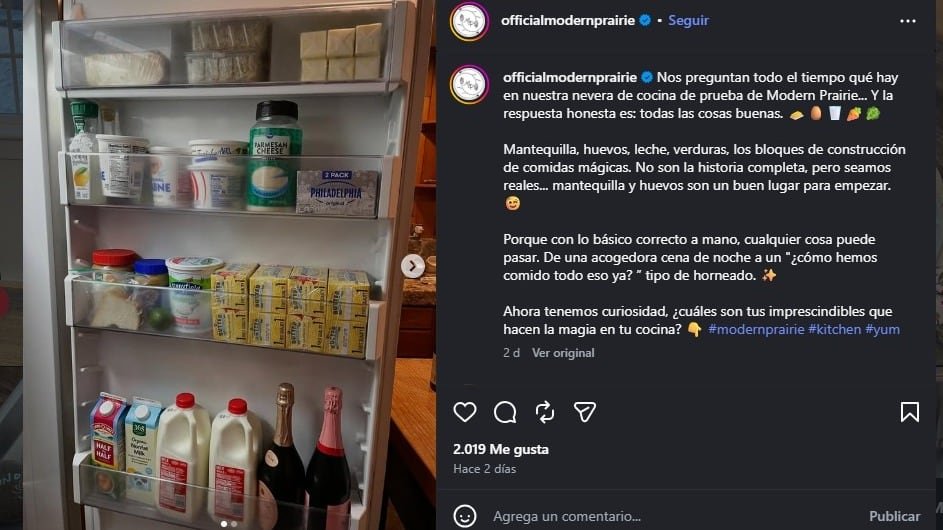The image size is (943, 530).
Task: Tap Publicar to post the comment
Action: pos(894,516)
